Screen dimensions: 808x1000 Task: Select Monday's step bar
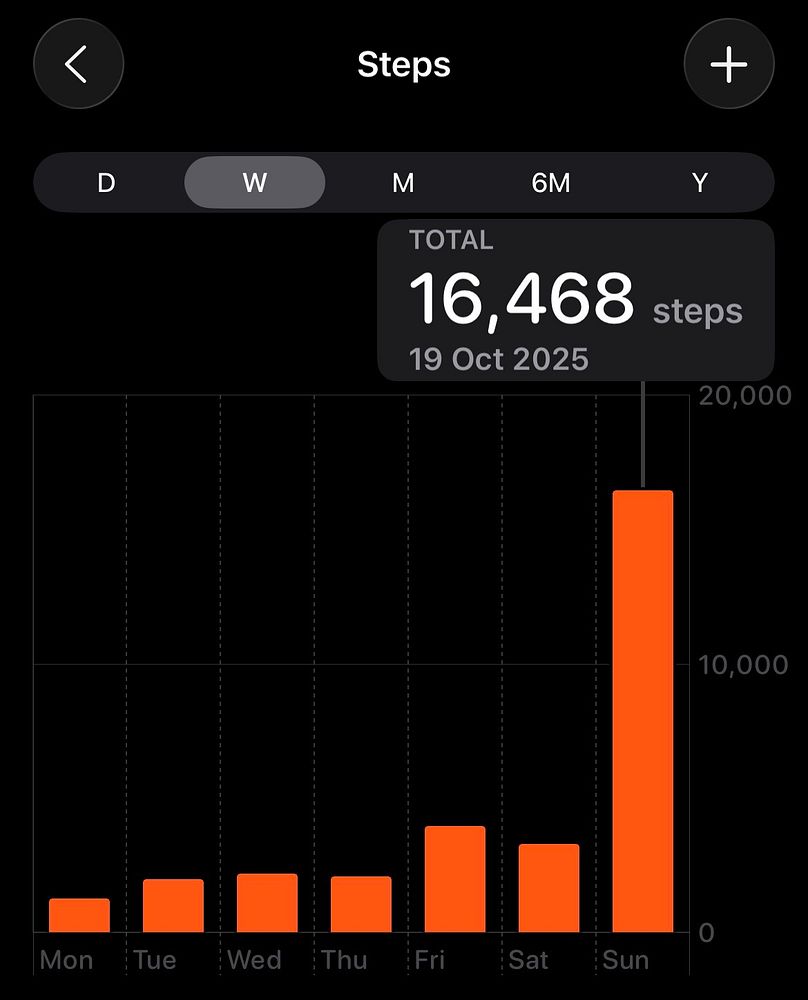tap(79, 916)
